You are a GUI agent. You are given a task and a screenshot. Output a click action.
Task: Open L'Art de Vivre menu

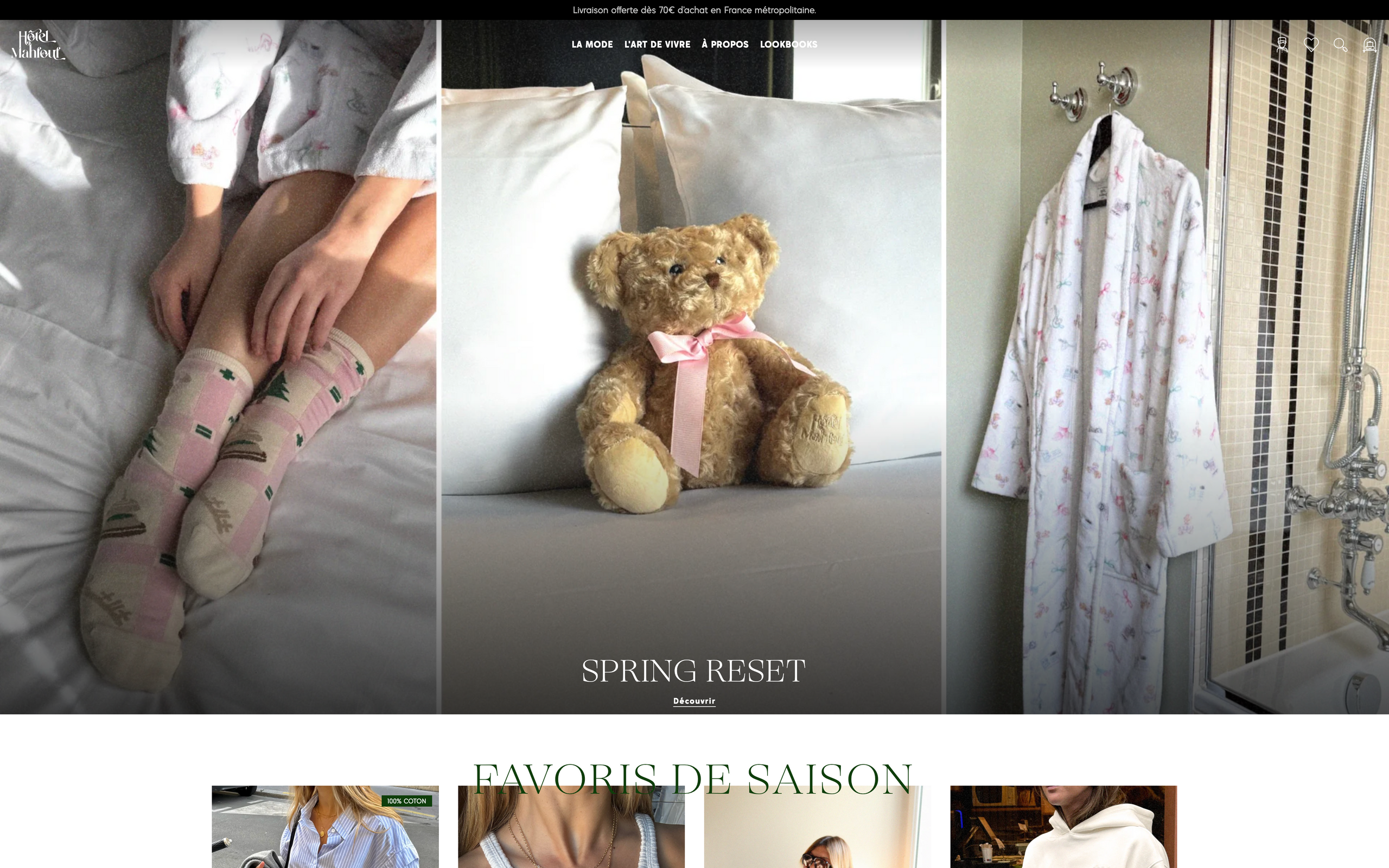657,44
